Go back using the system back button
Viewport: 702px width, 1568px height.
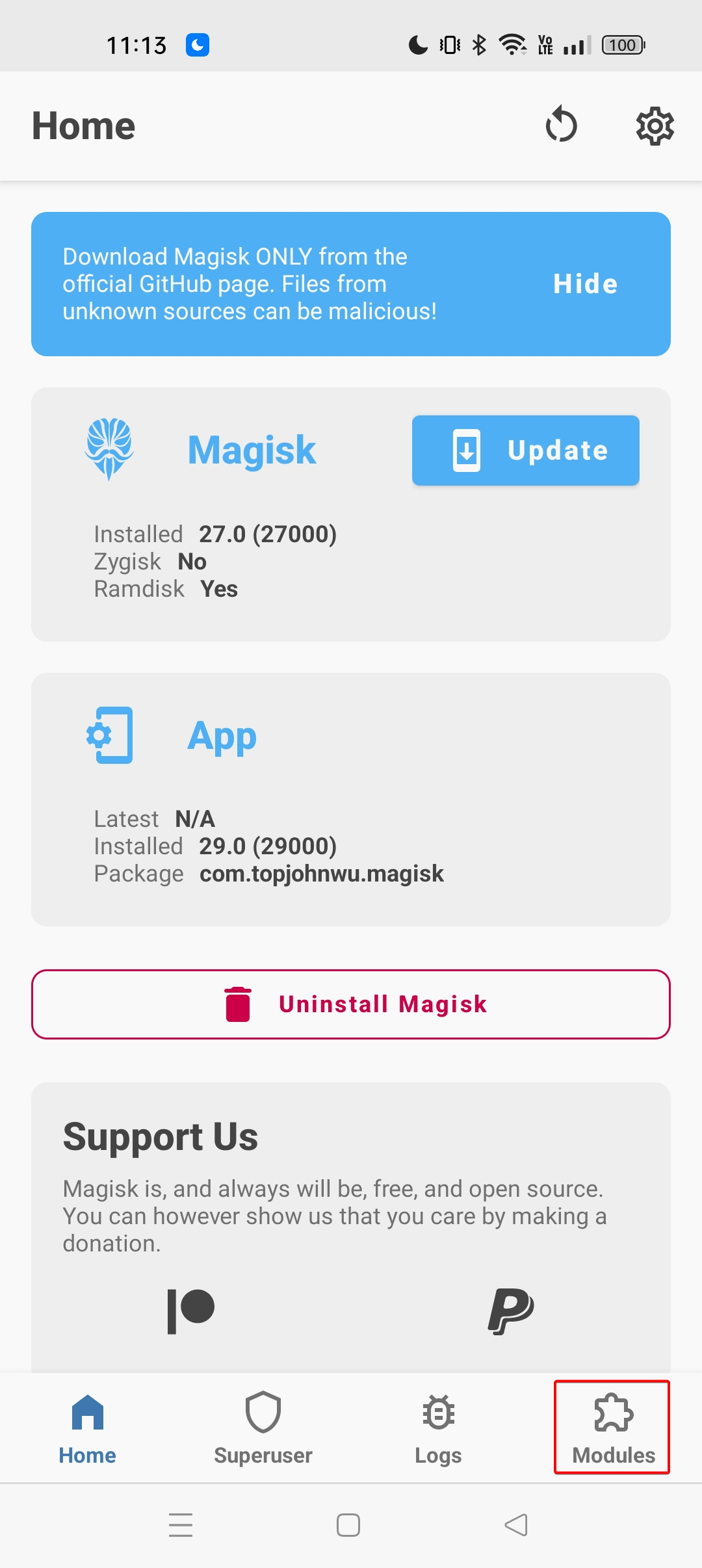(516, 1524)
